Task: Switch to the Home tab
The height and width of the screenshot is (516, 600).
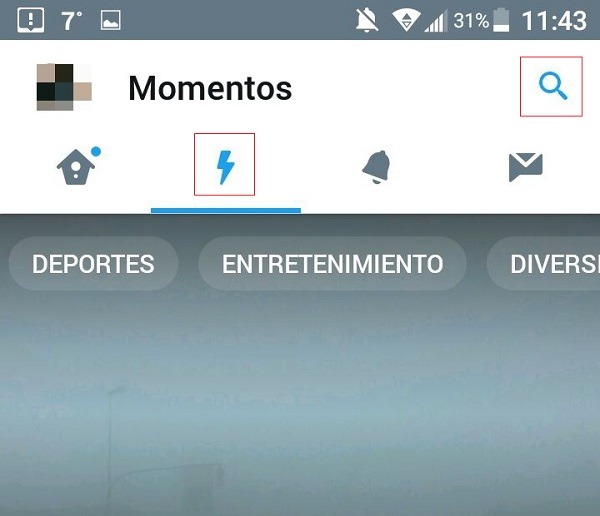Action: [77, 167]
